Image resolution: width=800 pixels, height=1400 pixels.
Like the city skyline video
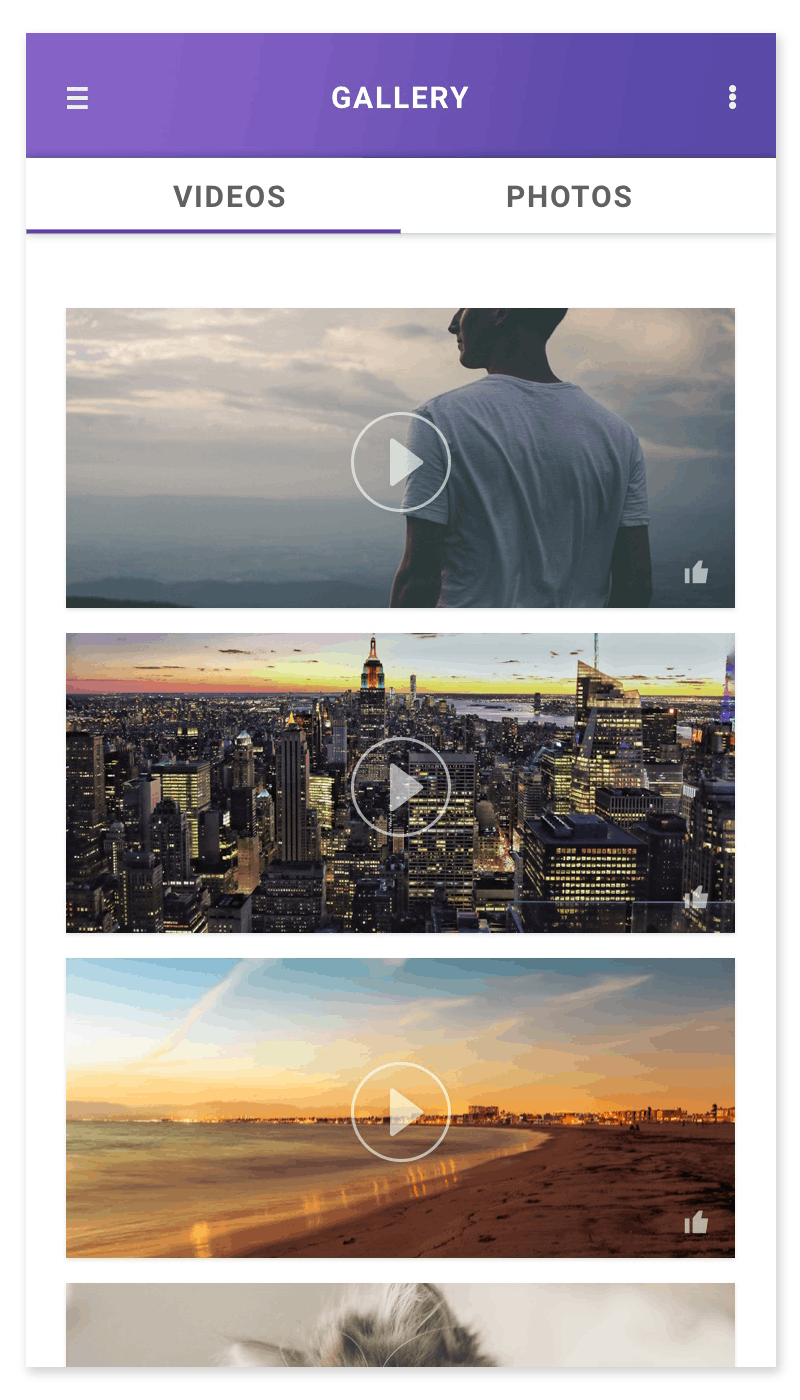696,897
